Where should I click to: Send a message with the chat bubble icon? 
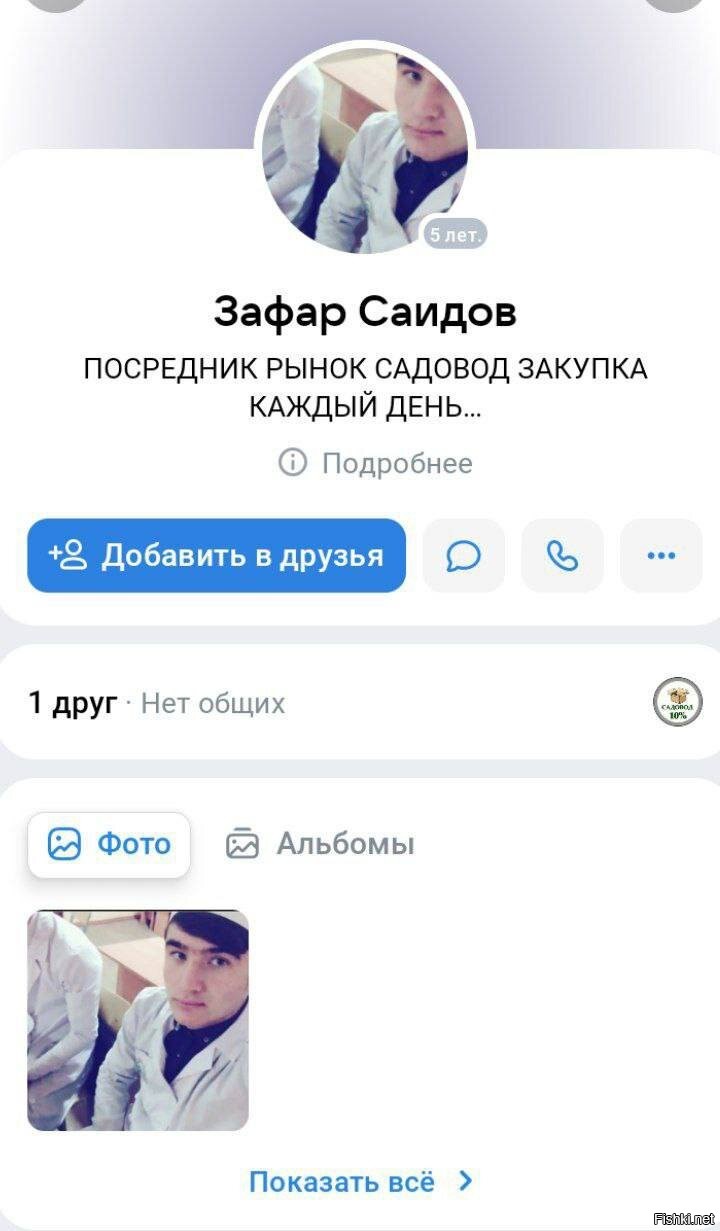coord(463,555)
